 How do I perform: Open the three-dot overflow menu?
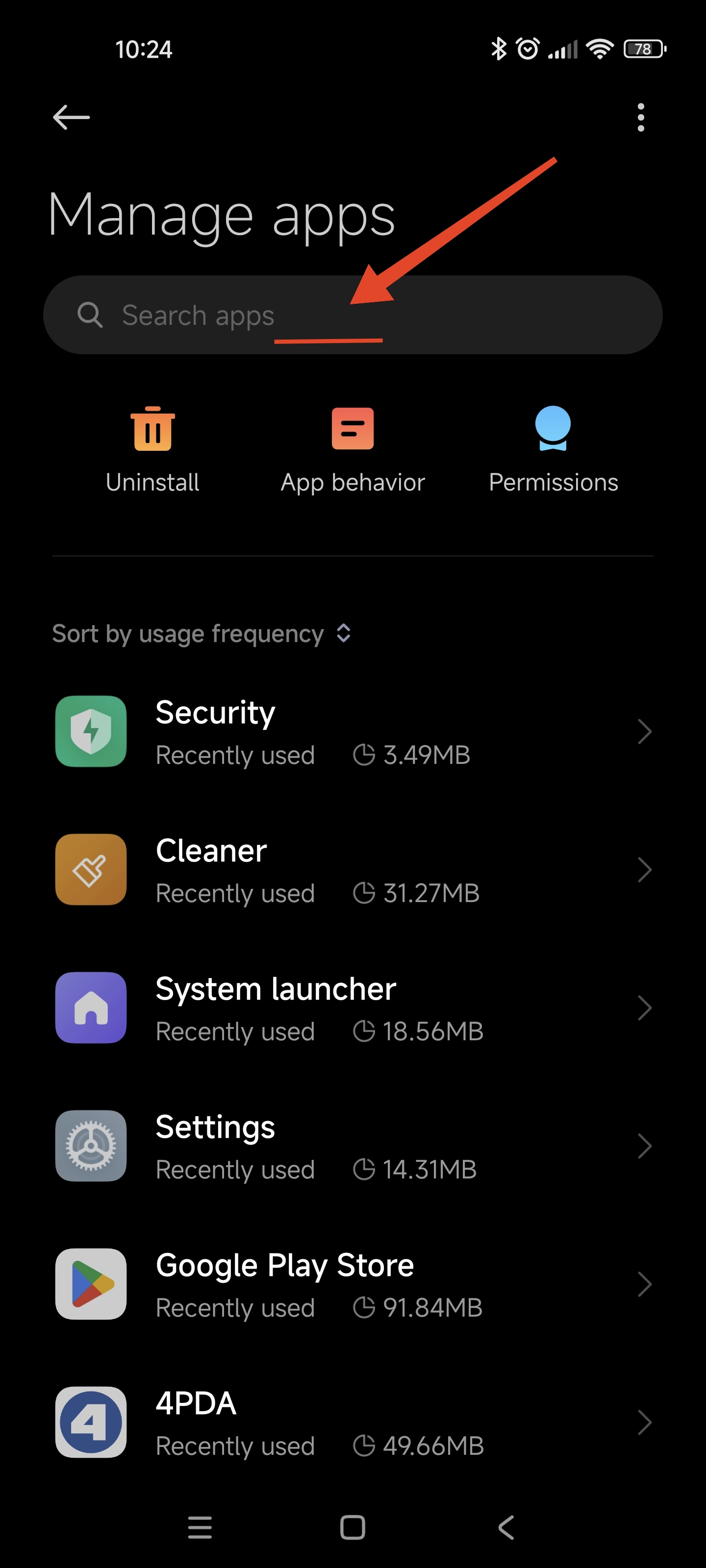click(x=640, y=118)
